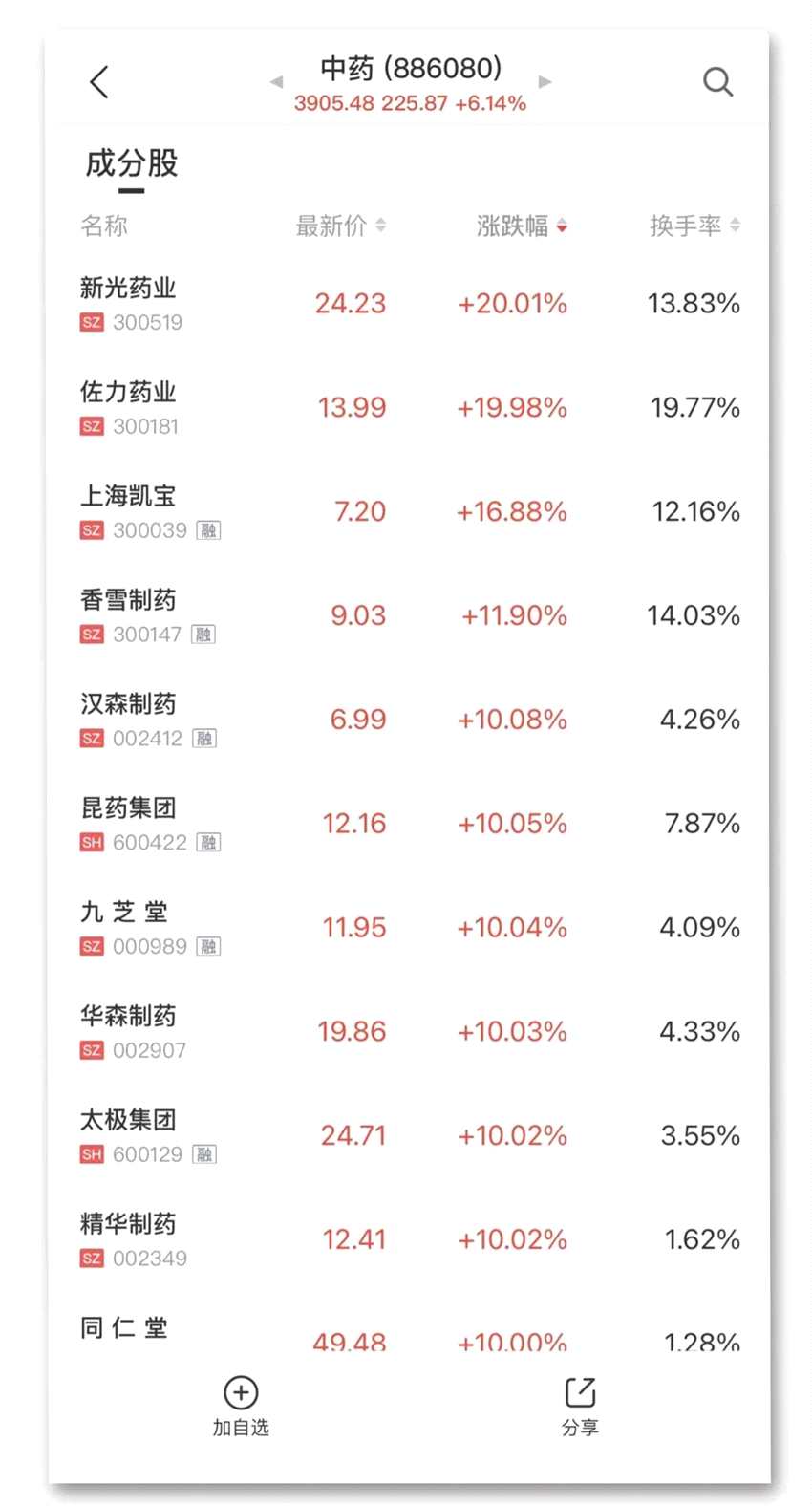The height and width of the screenshot is (1506, 812).
Task: Sort list by 最新价
Action: 340,226
